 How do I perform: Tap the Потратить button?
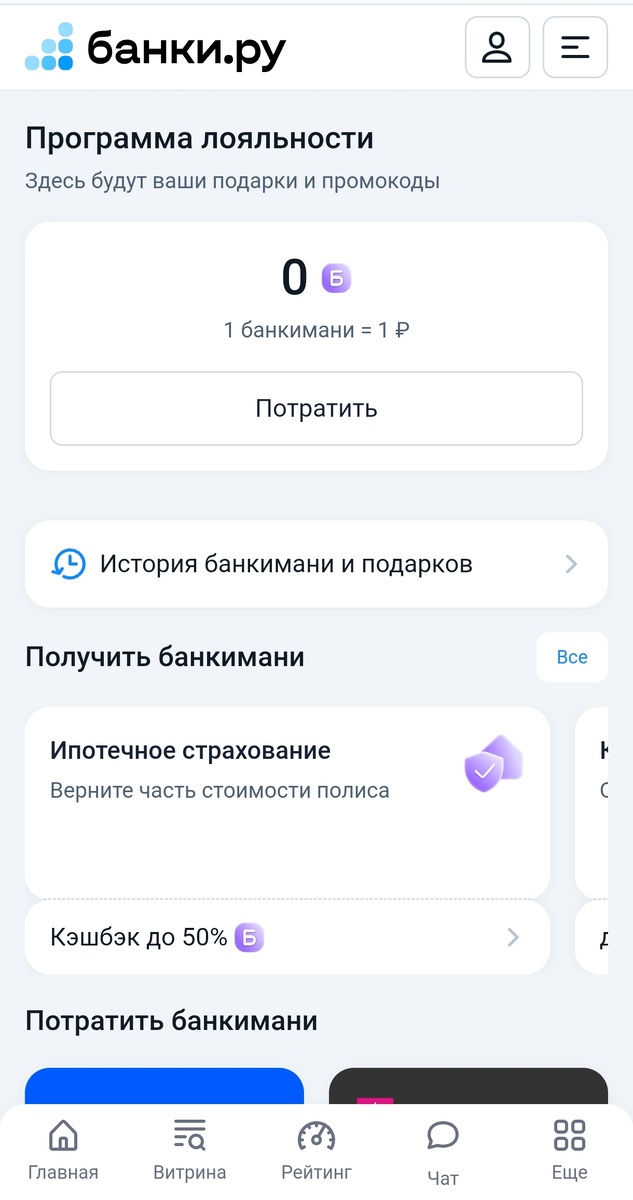tap(316, 408)
